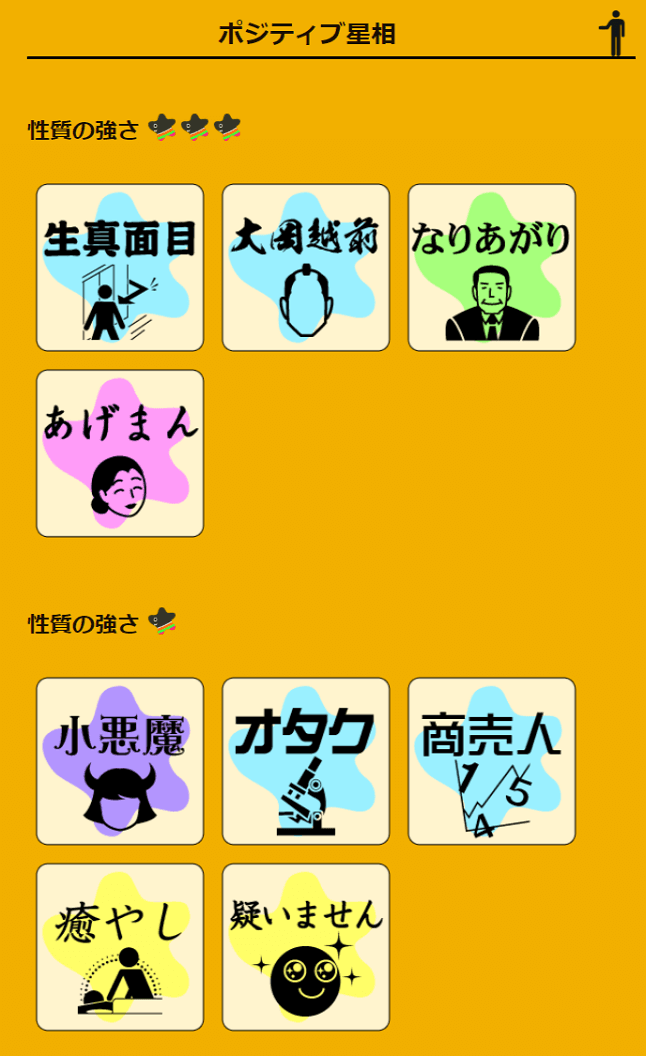Open the 小悪魔 card
The height and width of the screenshot is (1056, 646).
120,761
